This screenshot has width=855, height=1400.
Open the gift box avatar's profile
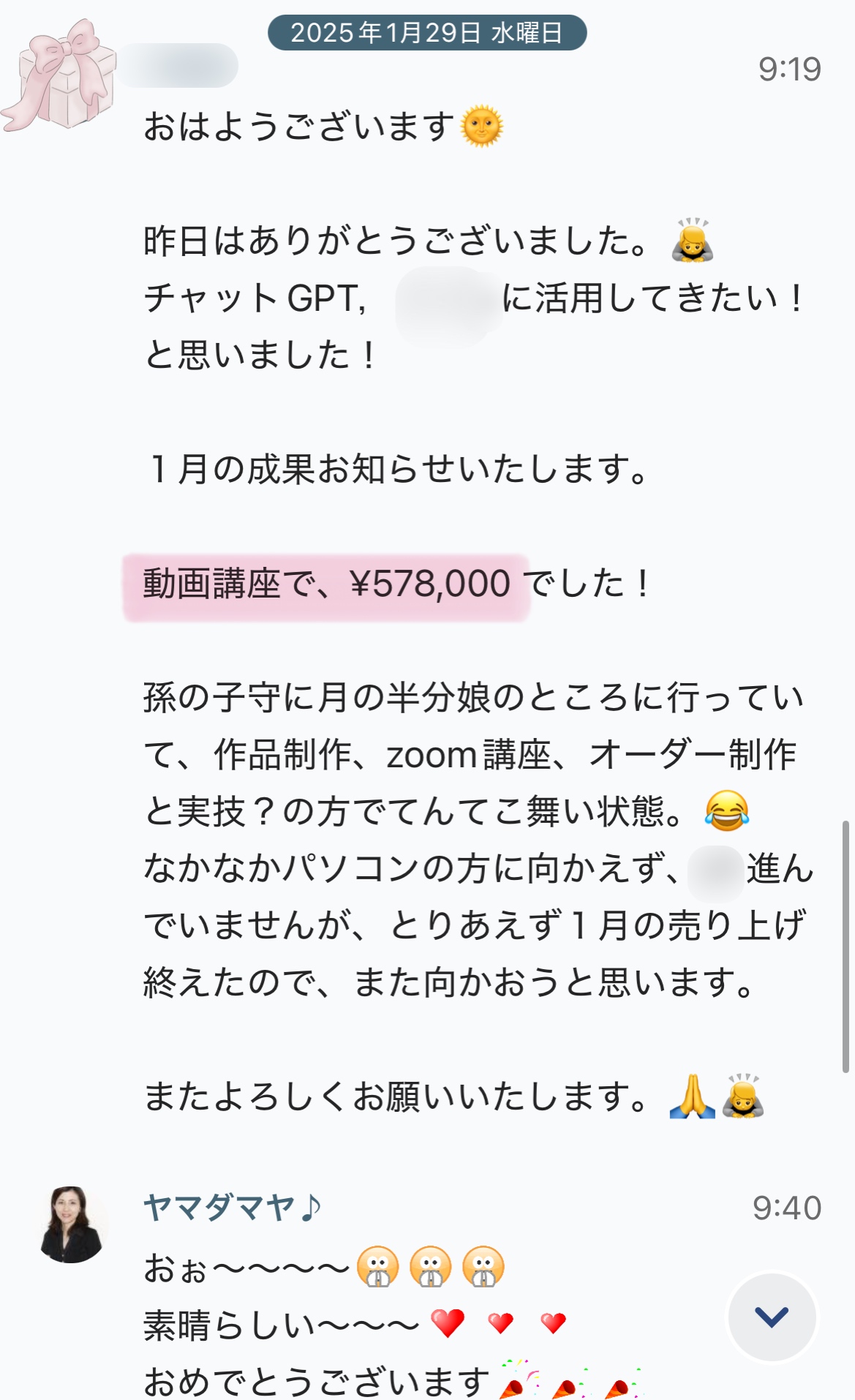coord(60,76)
